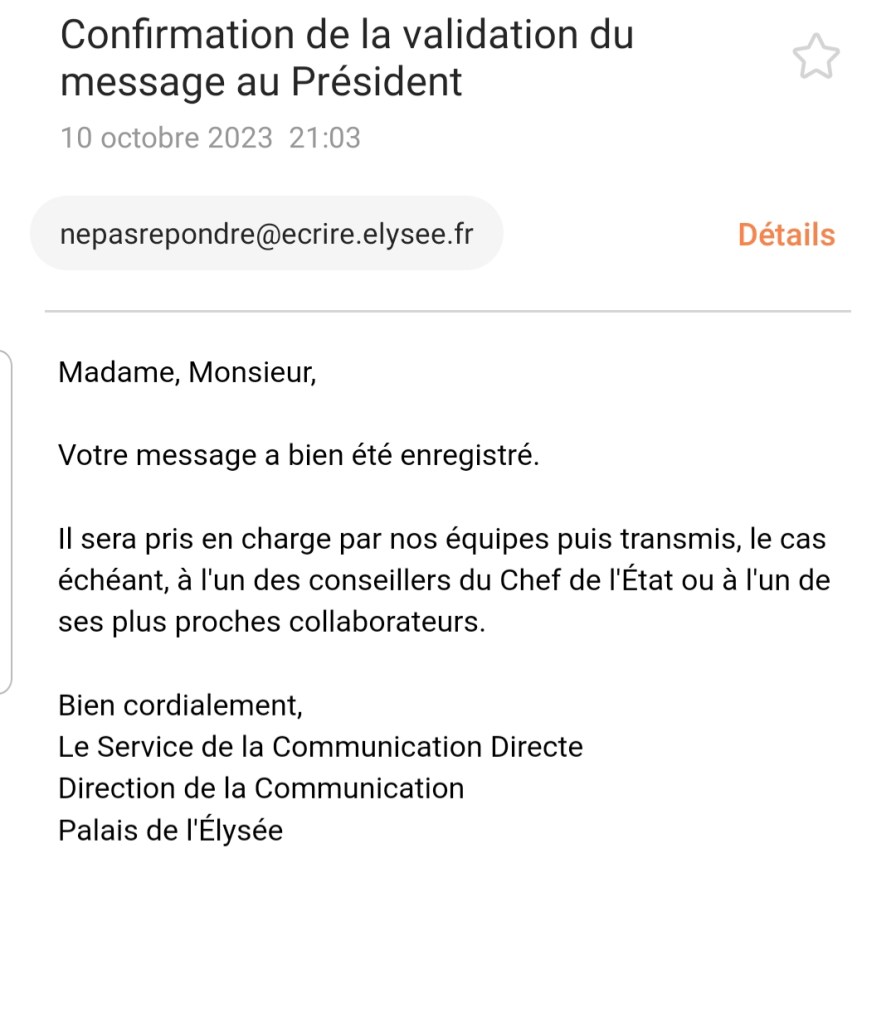
Task: Tap the sender chip nepasrepondre@ecrire.elysee.fr
Action: 266,234
